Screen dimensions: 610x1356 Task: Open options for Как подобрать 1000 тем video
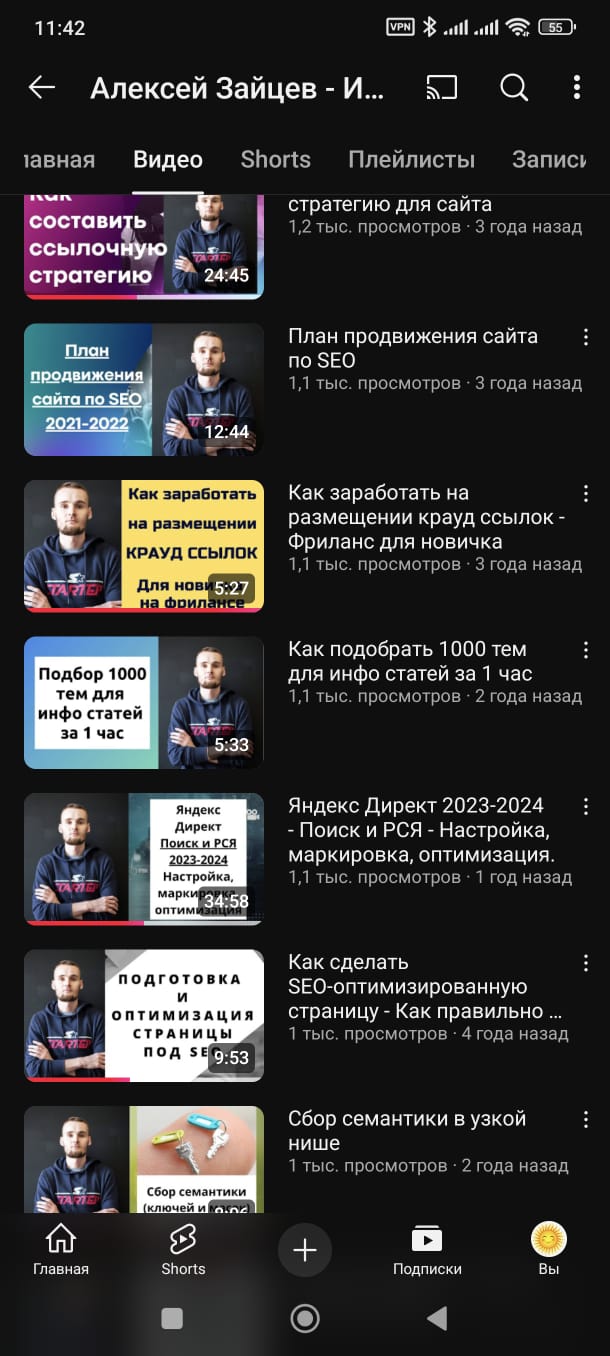click(x=586, y=649)
